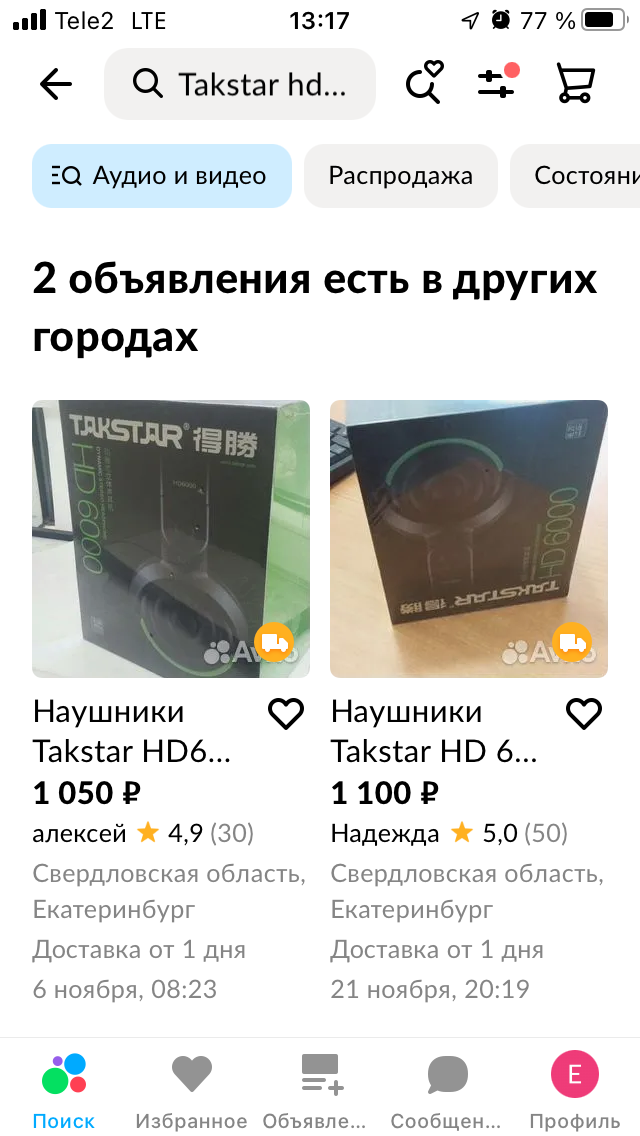Switch to the Поиск tab

point(64,1088)
